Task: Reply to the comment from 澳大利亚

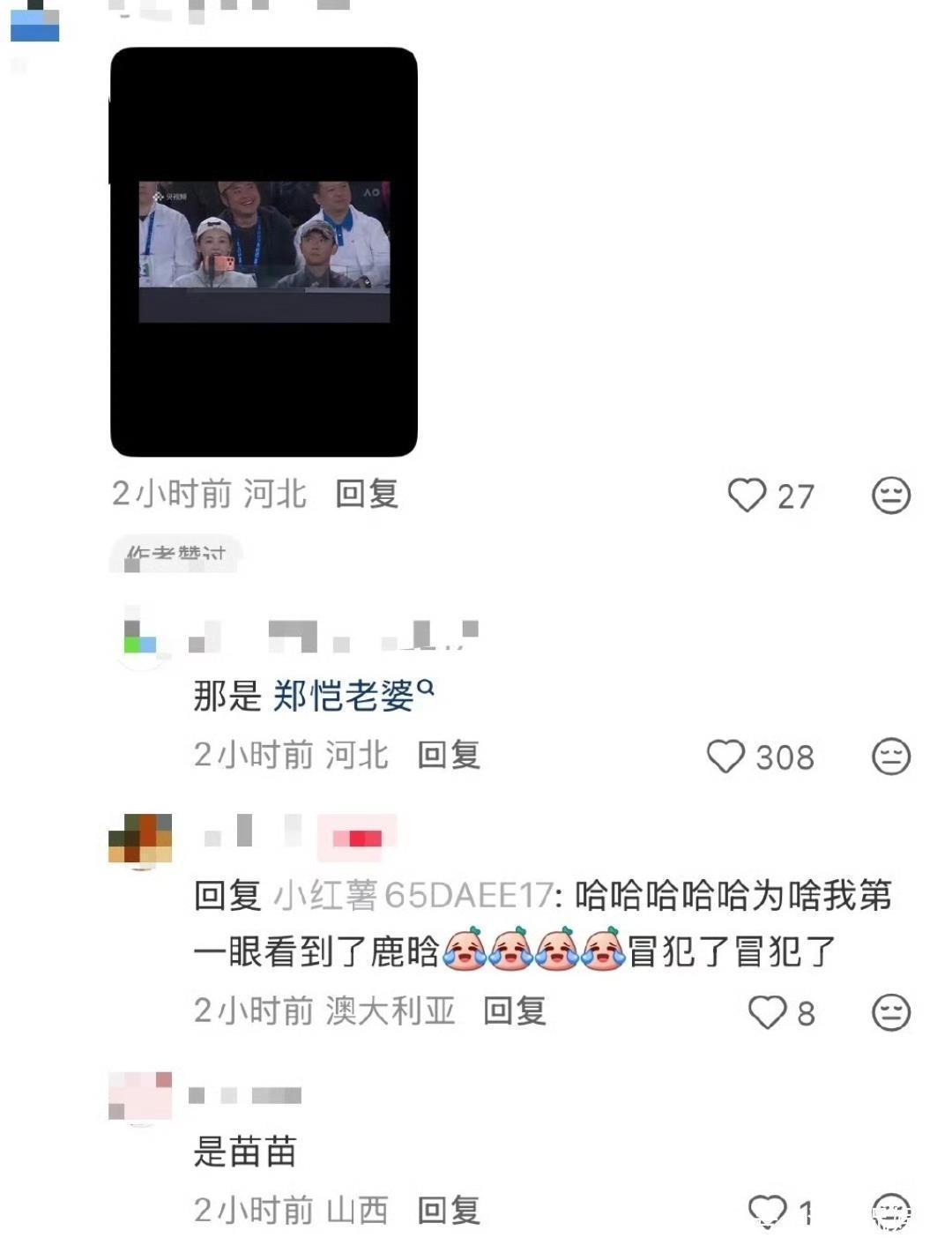Action: pos(515,1011)
